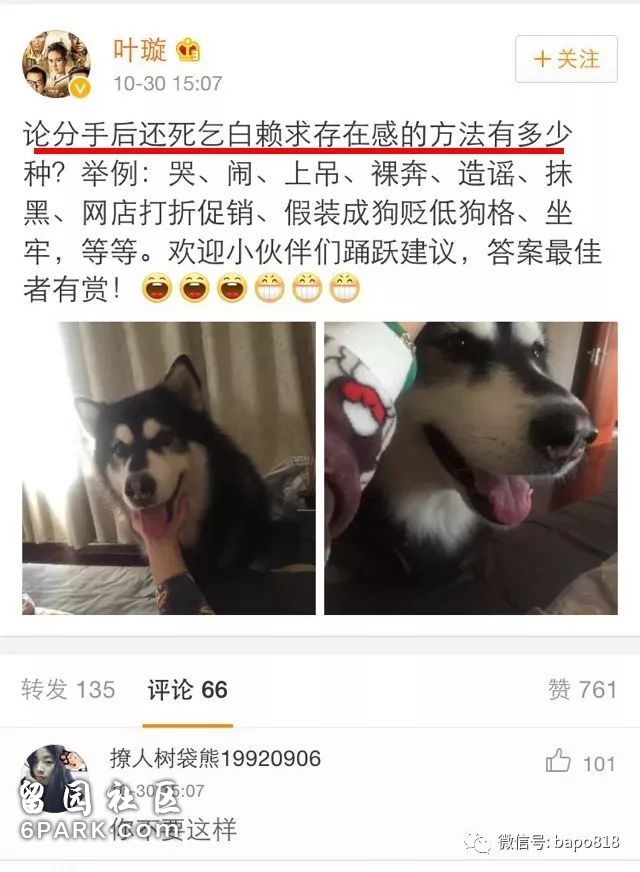View the left husky photo in full
The width and height of the screenshot is (640, 872).
[168, 467]
